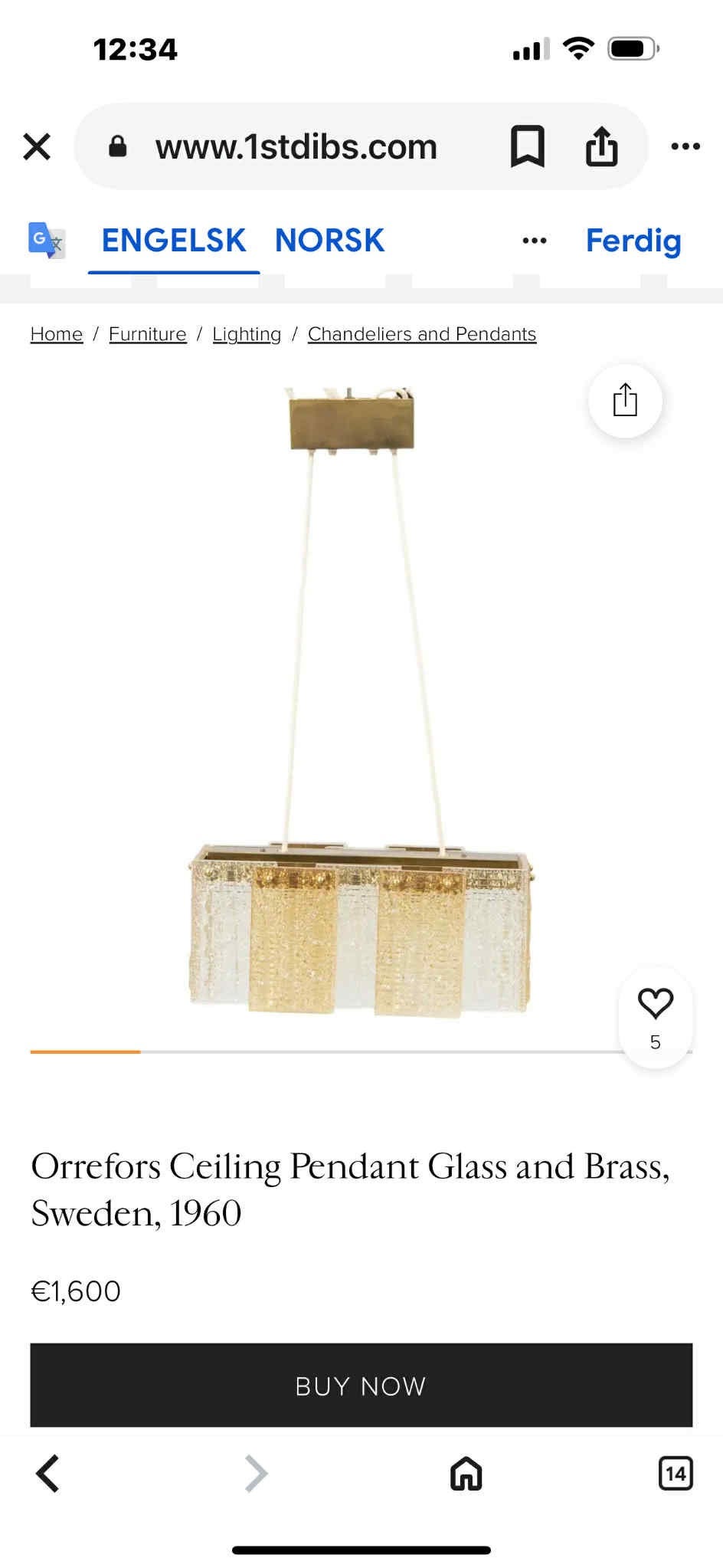Bookmark this page in the browser

pos(527,146)
